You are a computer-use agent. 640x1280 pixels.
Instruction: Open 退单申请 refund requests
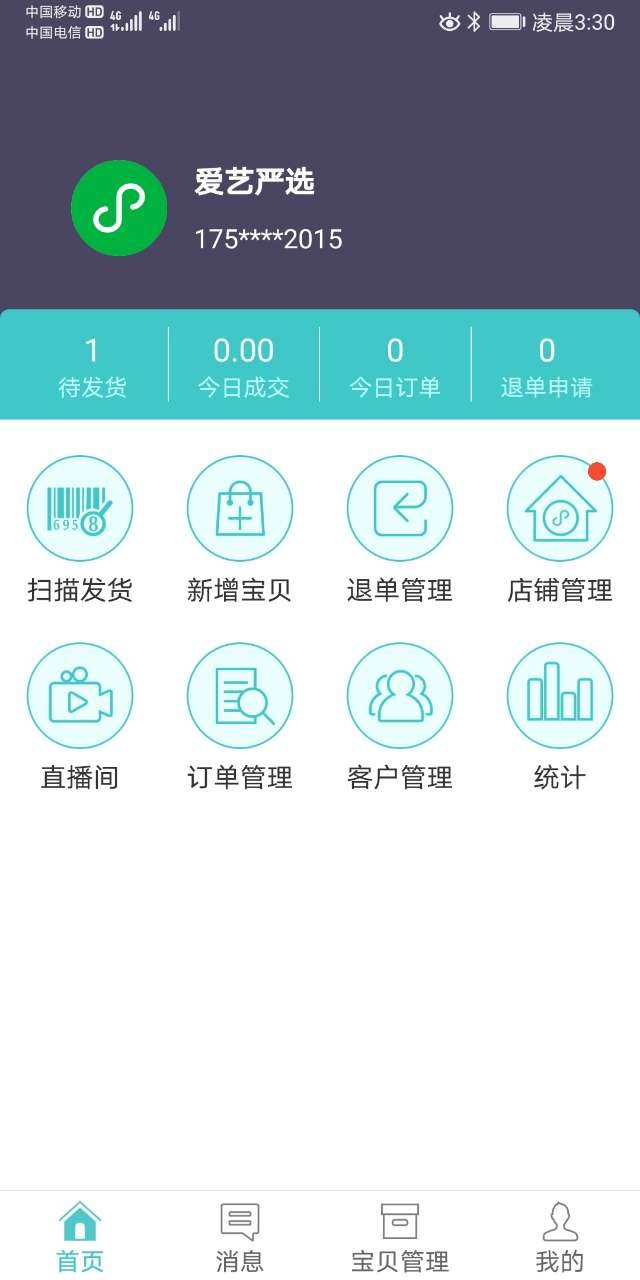click(x=547, y=366)
